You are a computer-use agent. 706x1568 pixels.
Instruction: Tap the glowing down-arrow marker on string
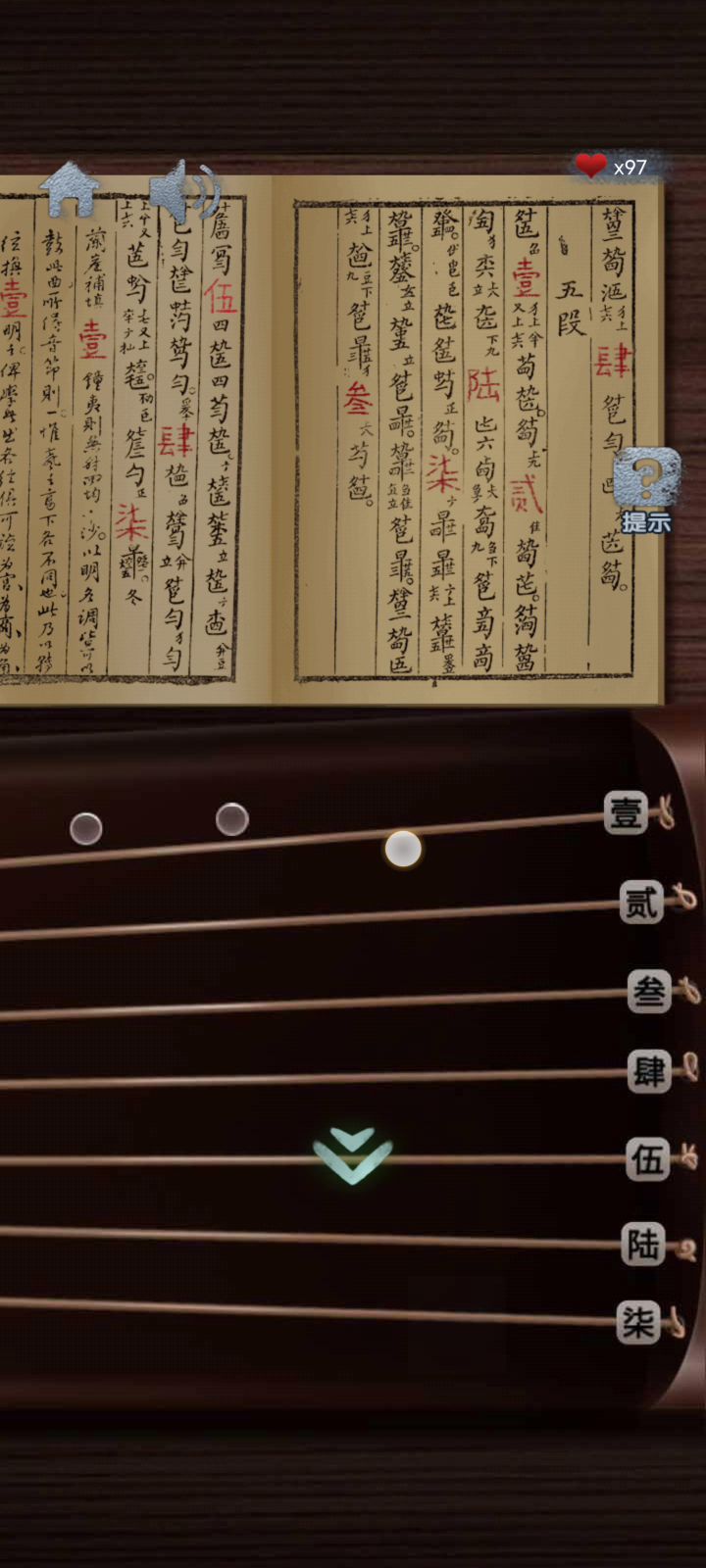point(353,1155)
